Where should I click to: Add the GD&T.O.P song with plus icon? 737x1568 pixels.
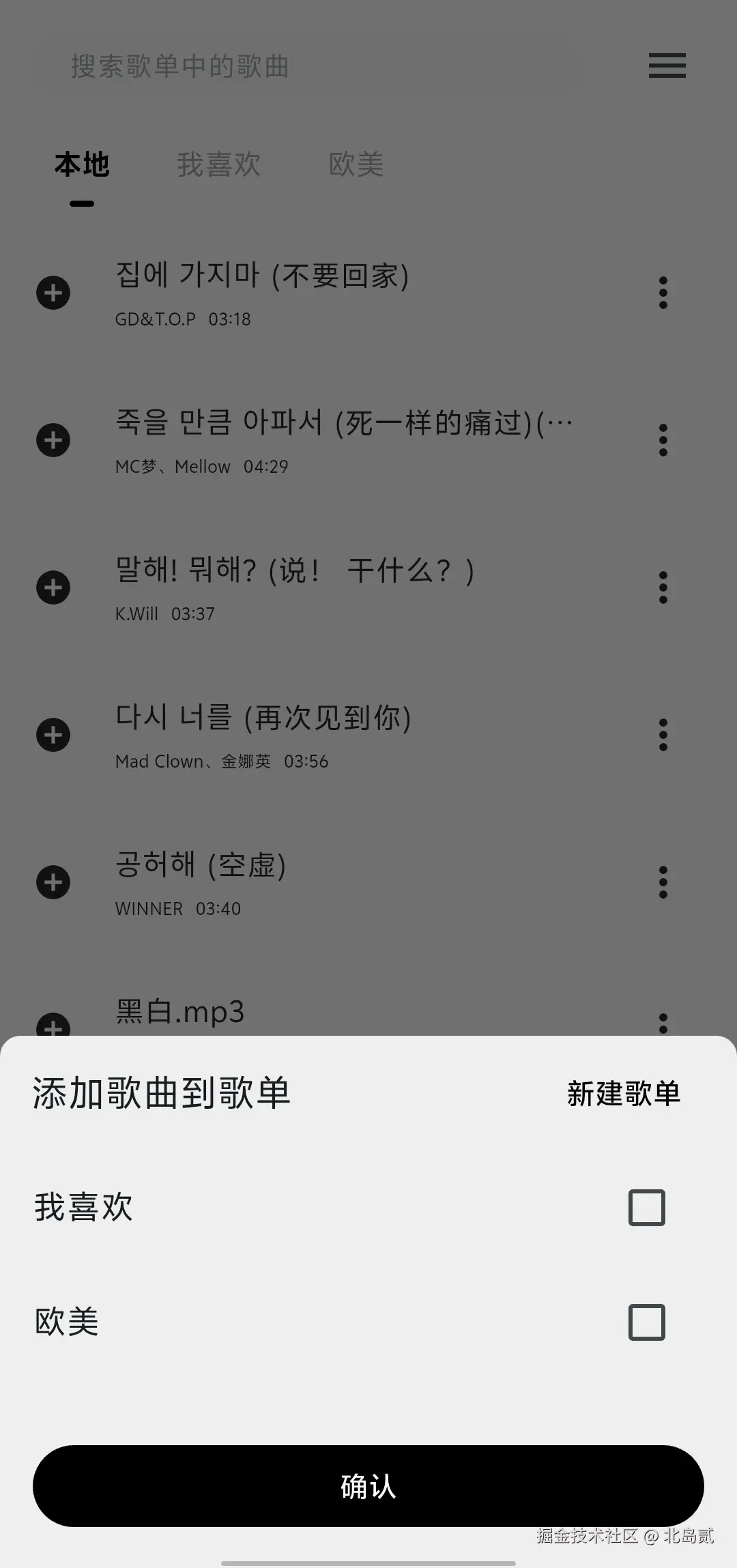[53, 293]
